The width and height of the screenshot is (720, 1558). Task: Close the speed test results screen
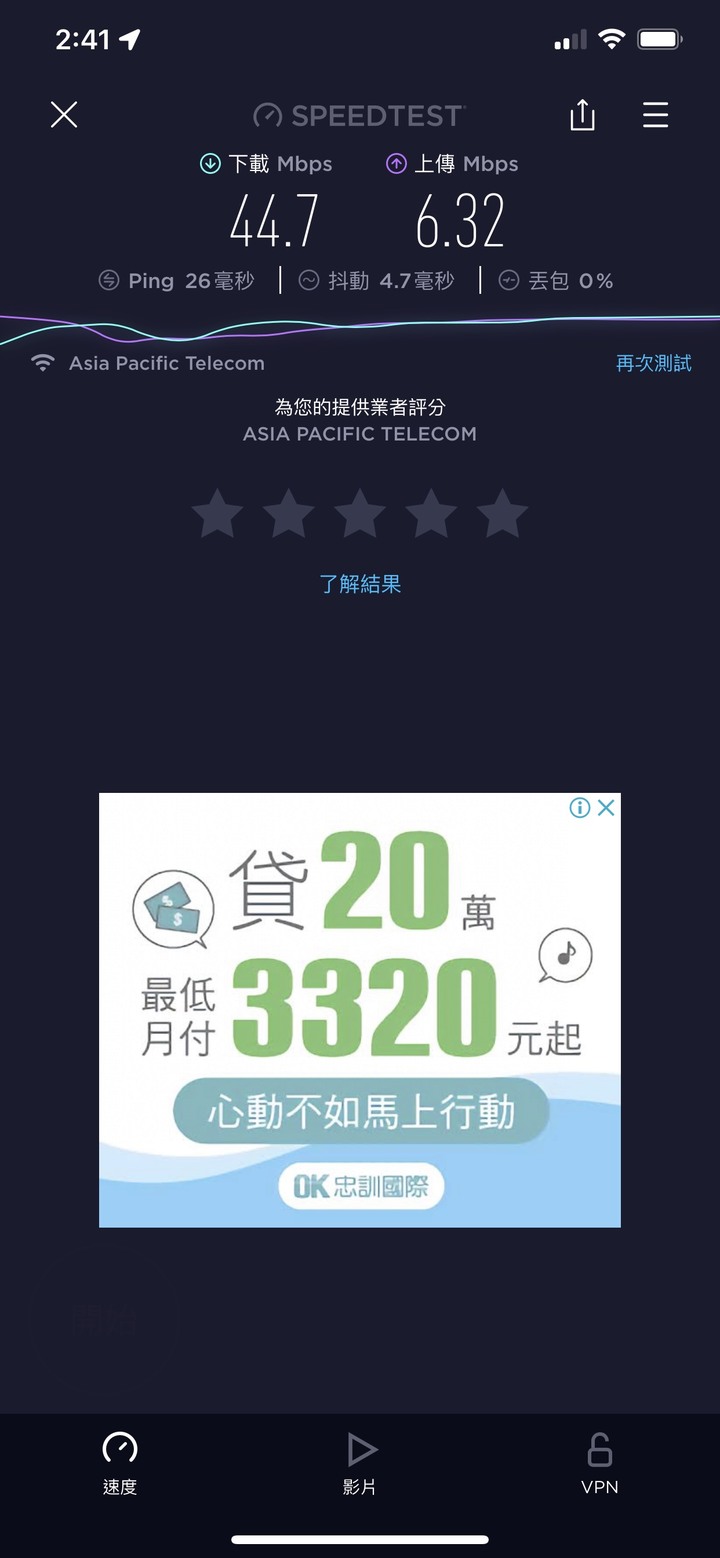[63, 114]
